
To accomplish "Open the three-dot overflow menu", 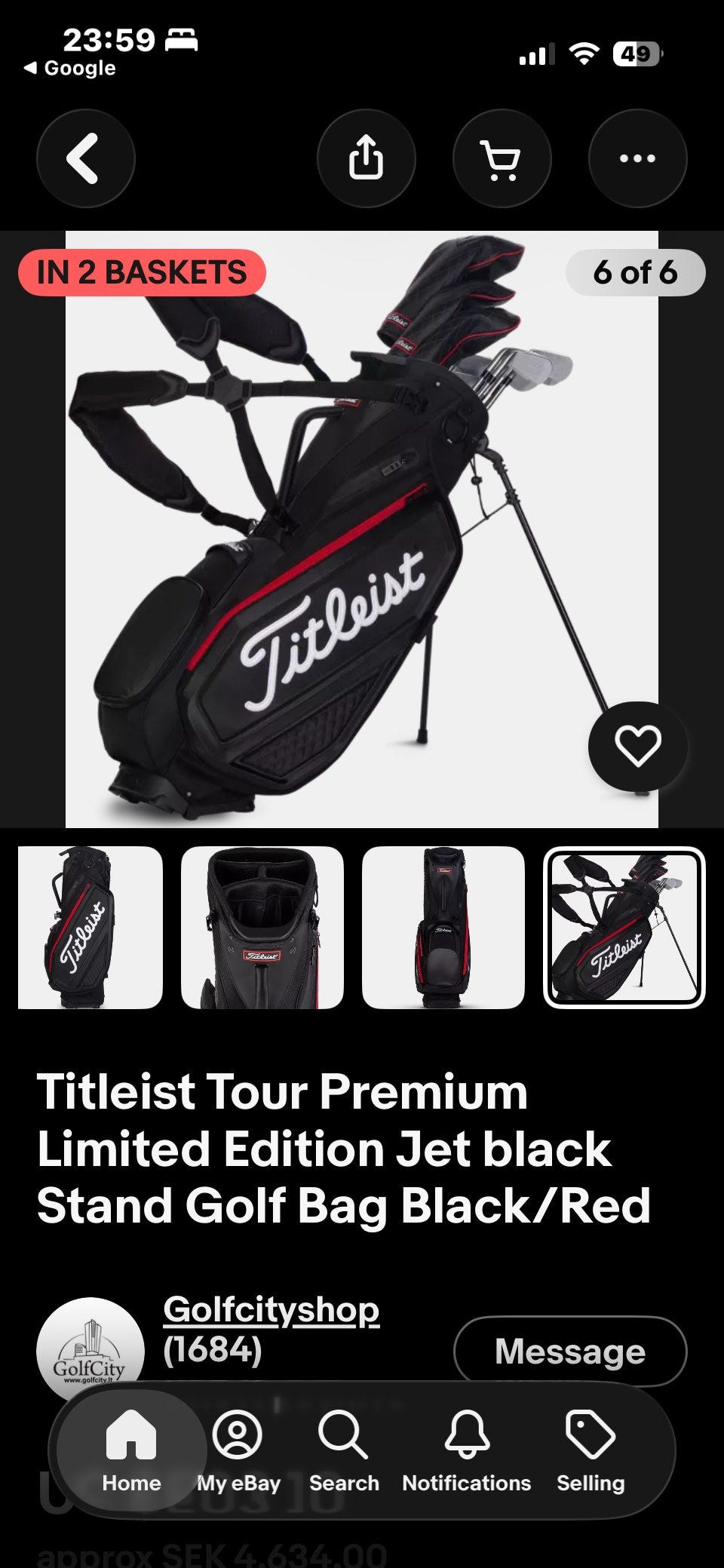I will click(637, 158).
